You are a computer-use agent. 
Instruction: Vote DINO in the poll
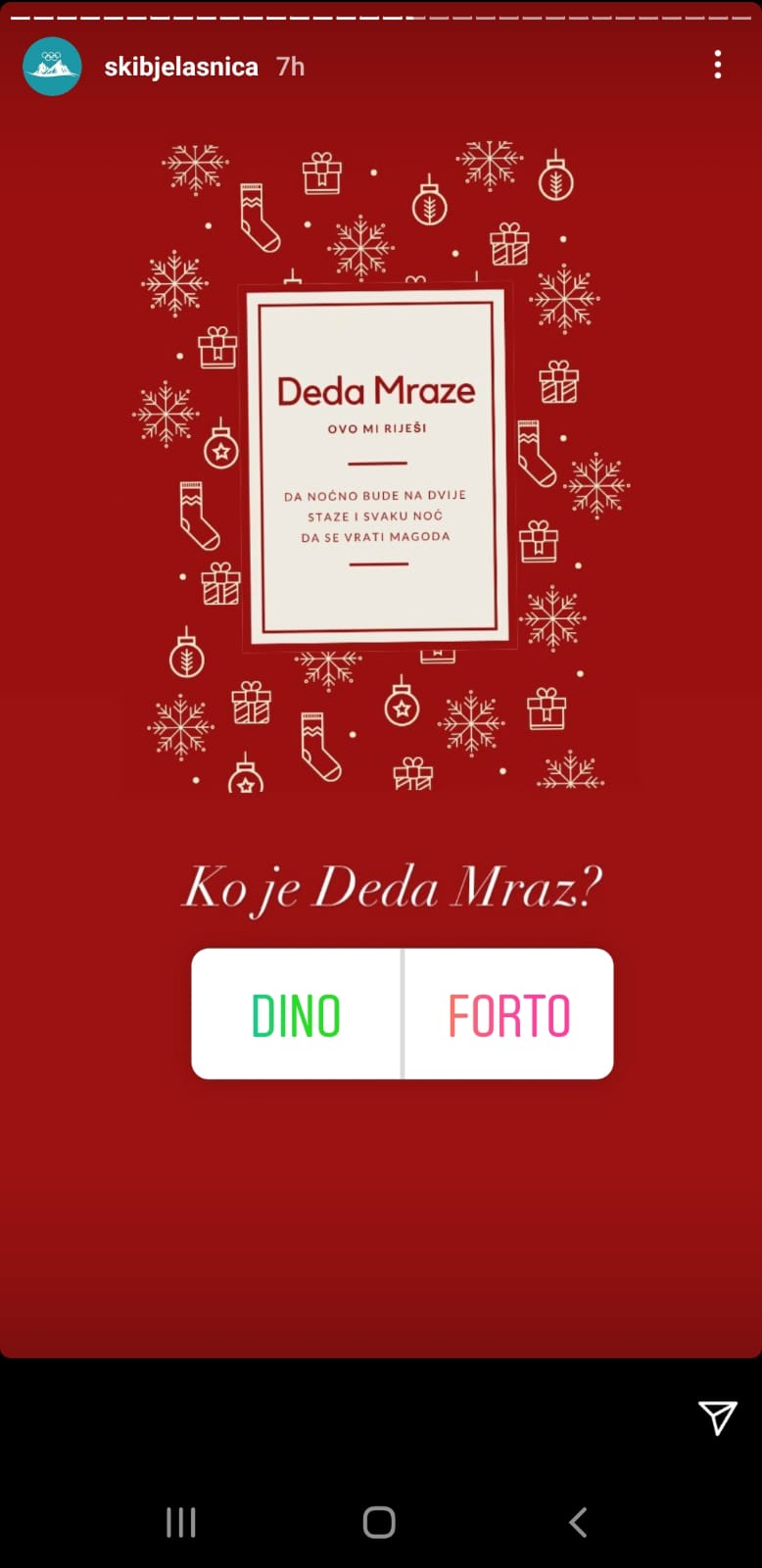(x=296, y=1014)
